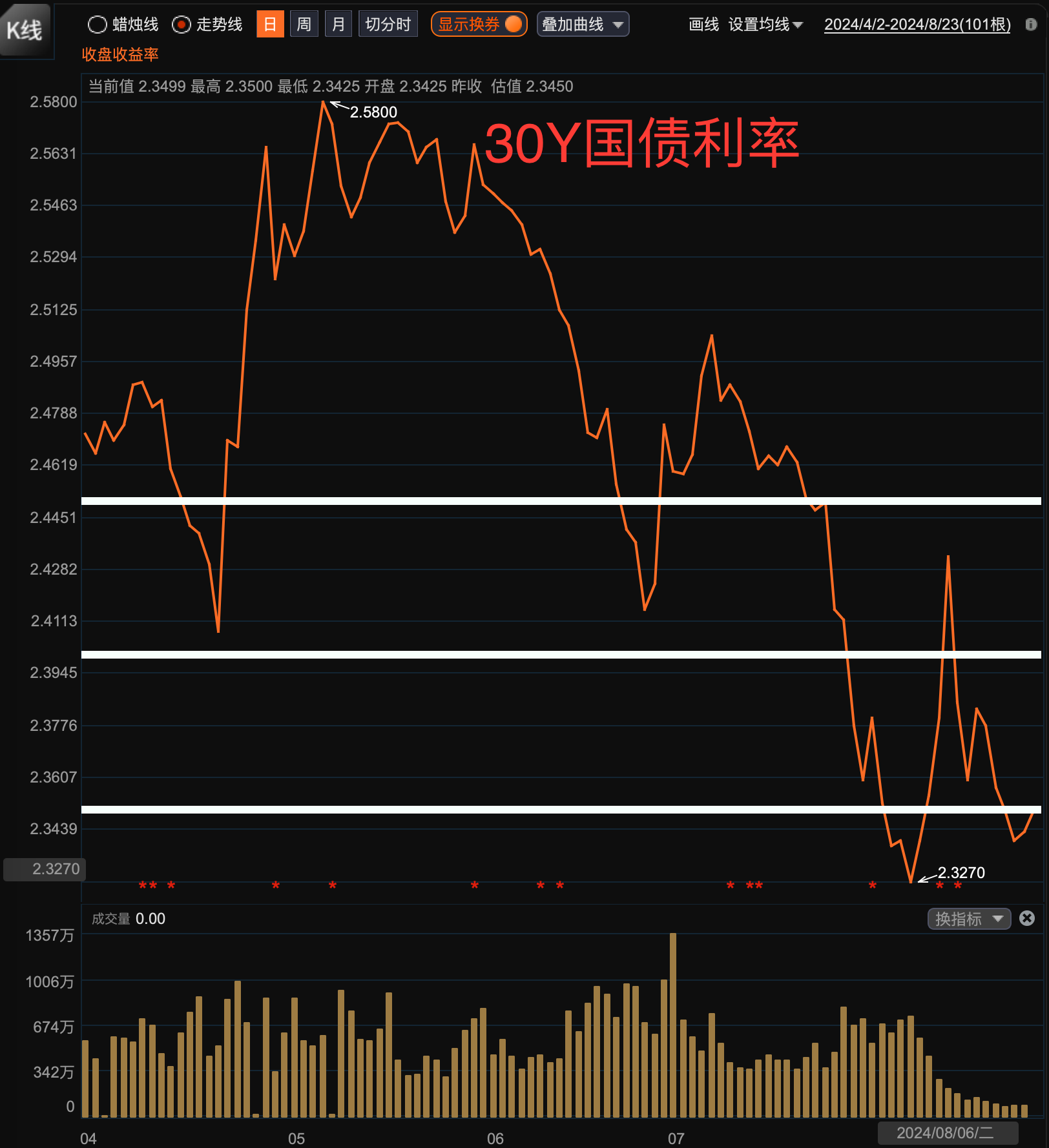Click the 画线 drawing tool
Viewport: 1049px width, 1148px height.
click(703, 25)
